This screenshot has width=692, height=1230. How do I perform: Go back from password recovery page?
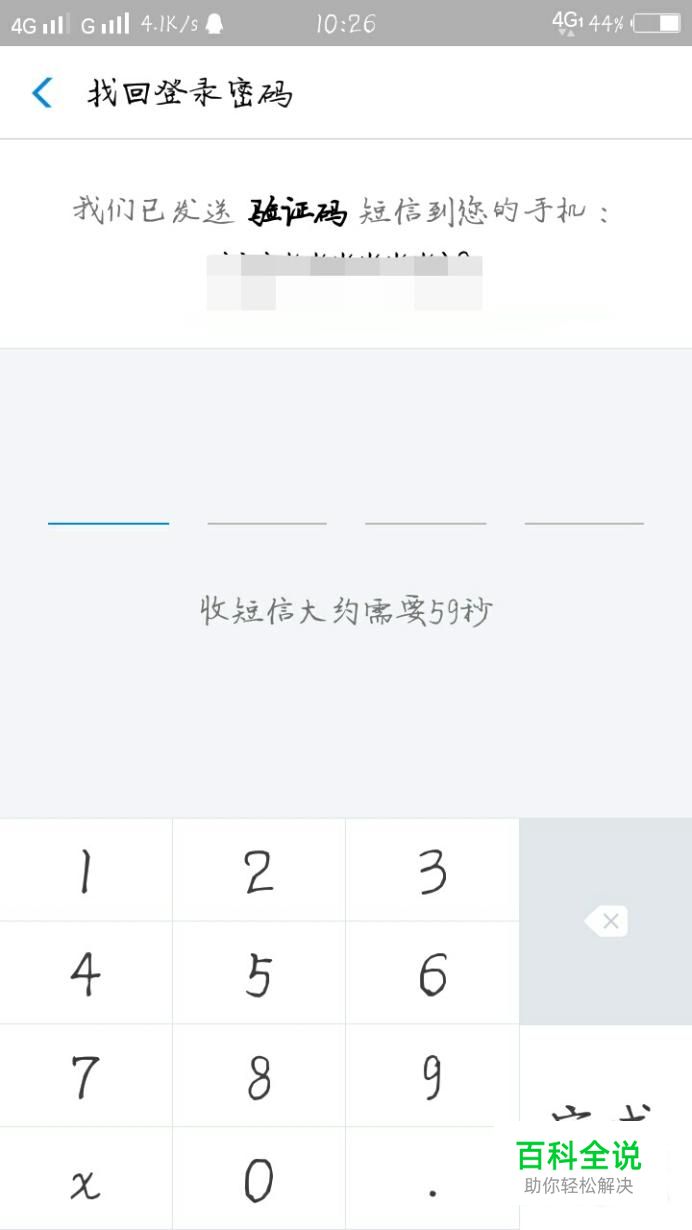42,93
